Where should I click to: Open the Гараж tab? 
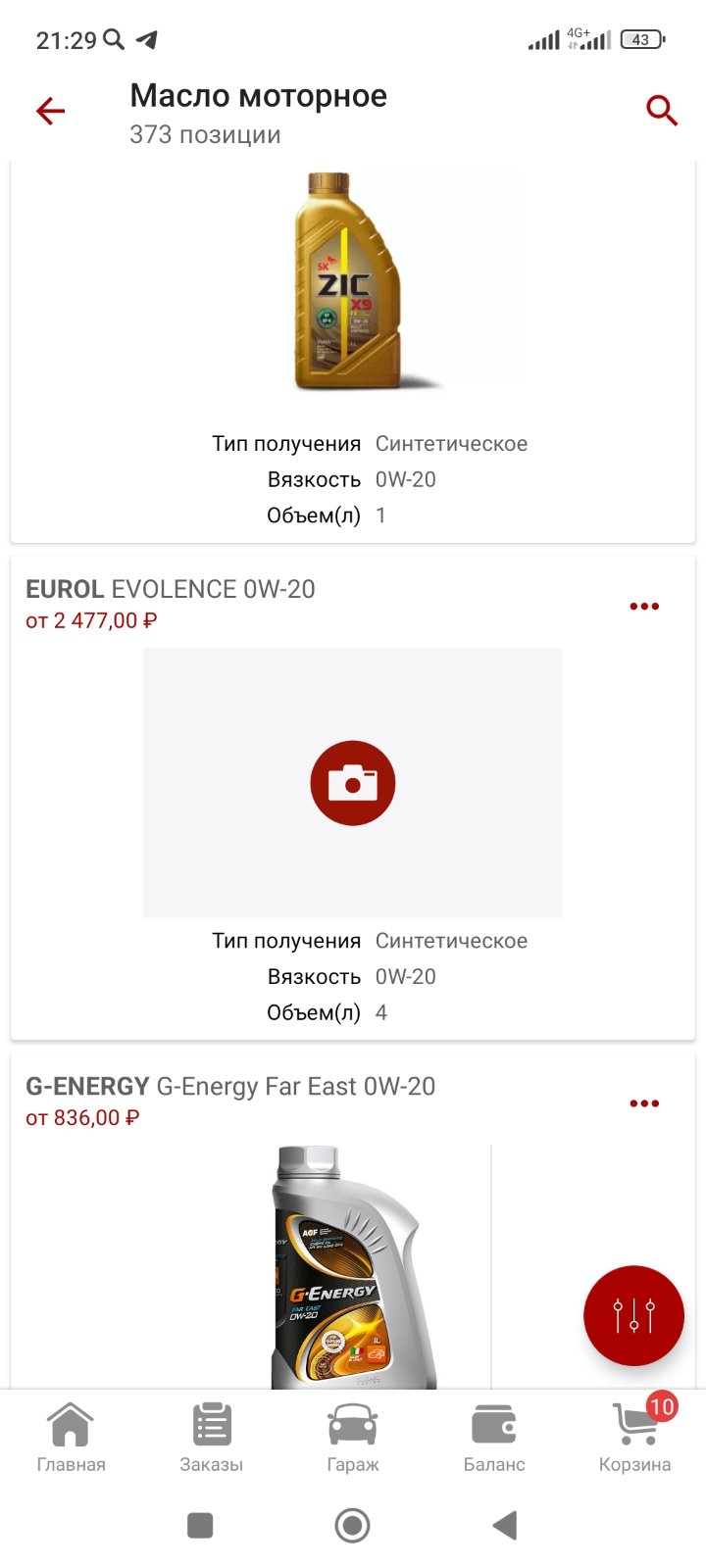click(x=353, y=1438)
